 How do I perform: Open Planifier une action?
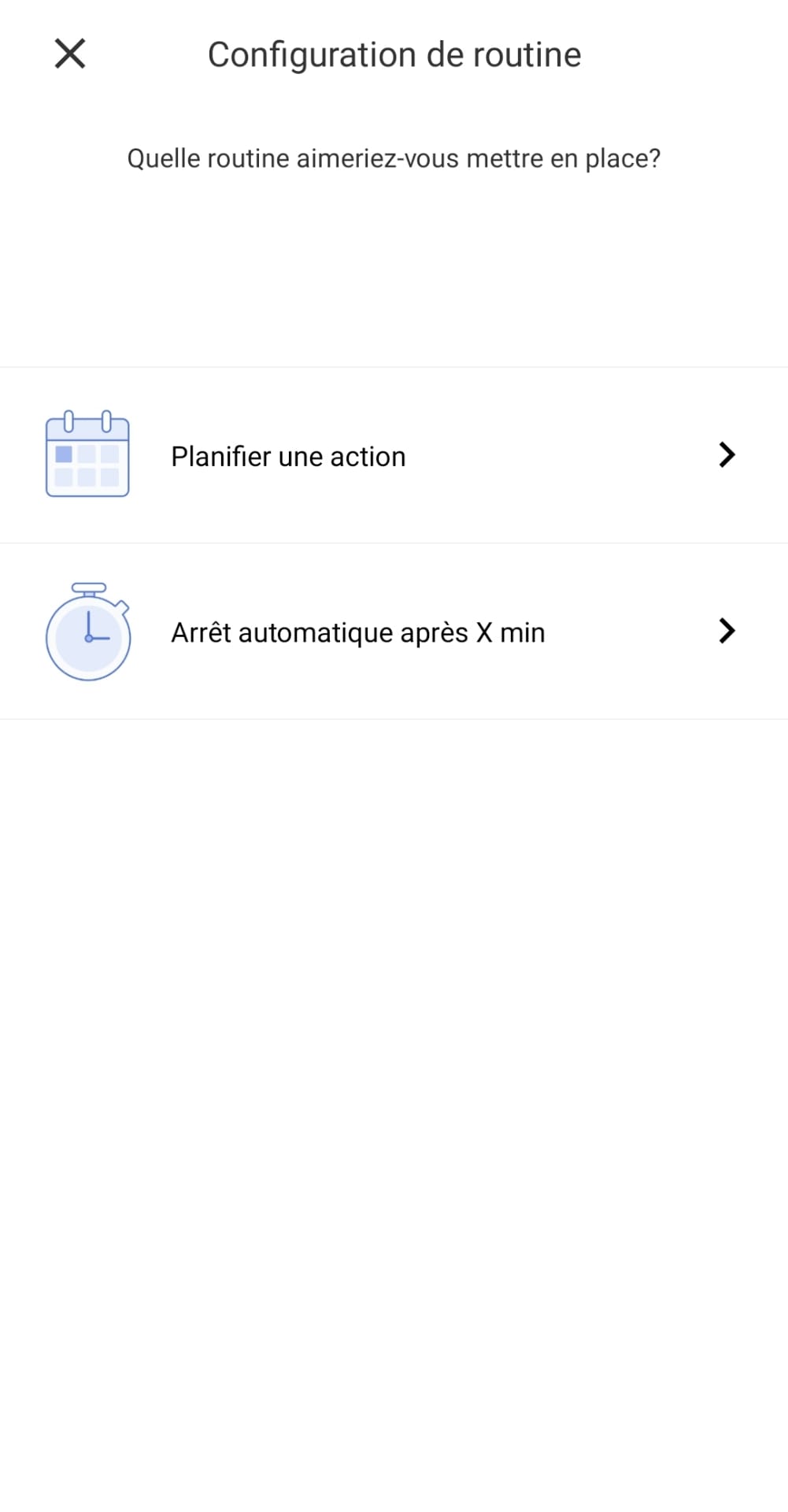[394, 455]
